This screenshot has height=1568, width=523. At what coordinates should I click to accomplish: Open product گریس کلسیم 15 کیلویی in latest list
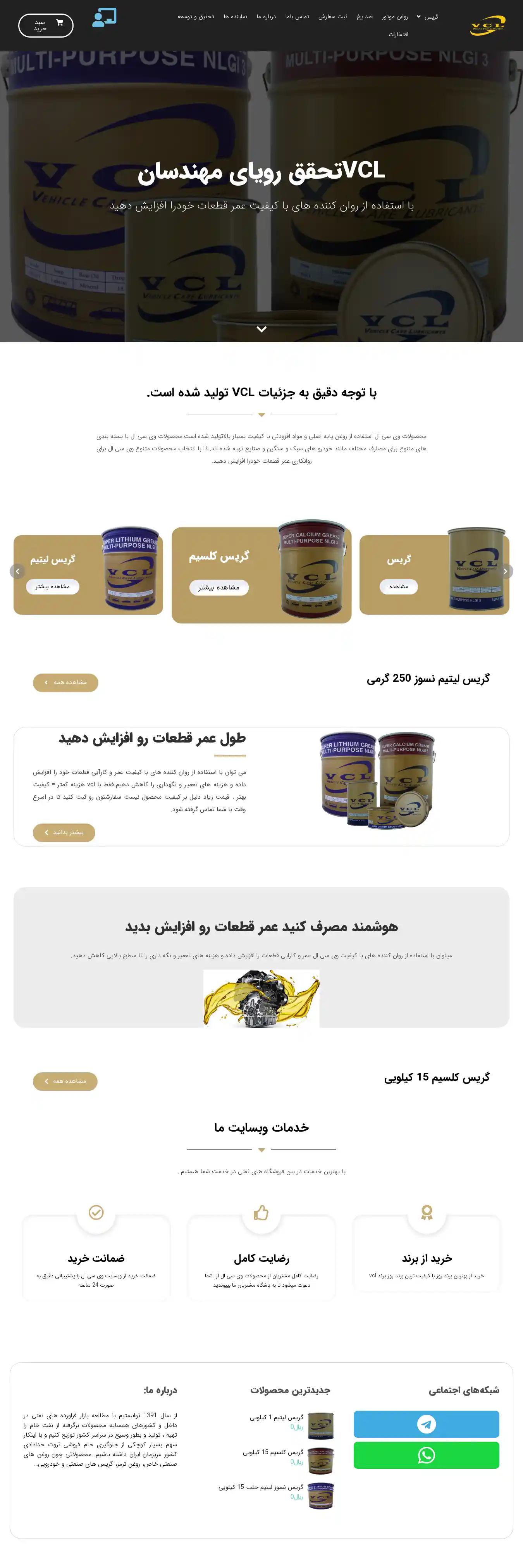point(272,1452)
